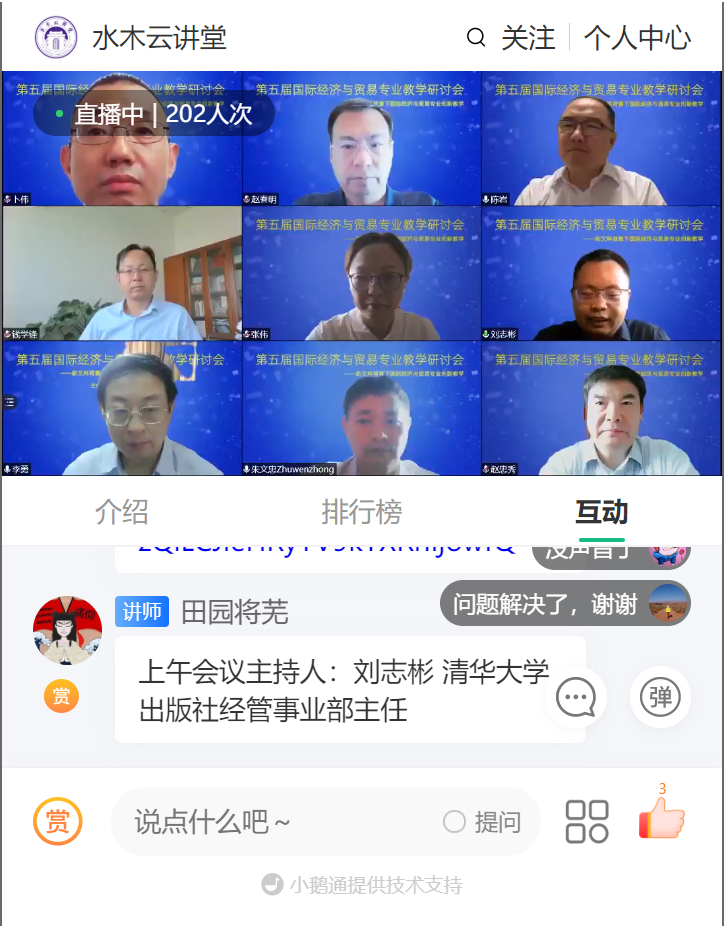Open the chat bubble comment icon

[x=576, y=697]
